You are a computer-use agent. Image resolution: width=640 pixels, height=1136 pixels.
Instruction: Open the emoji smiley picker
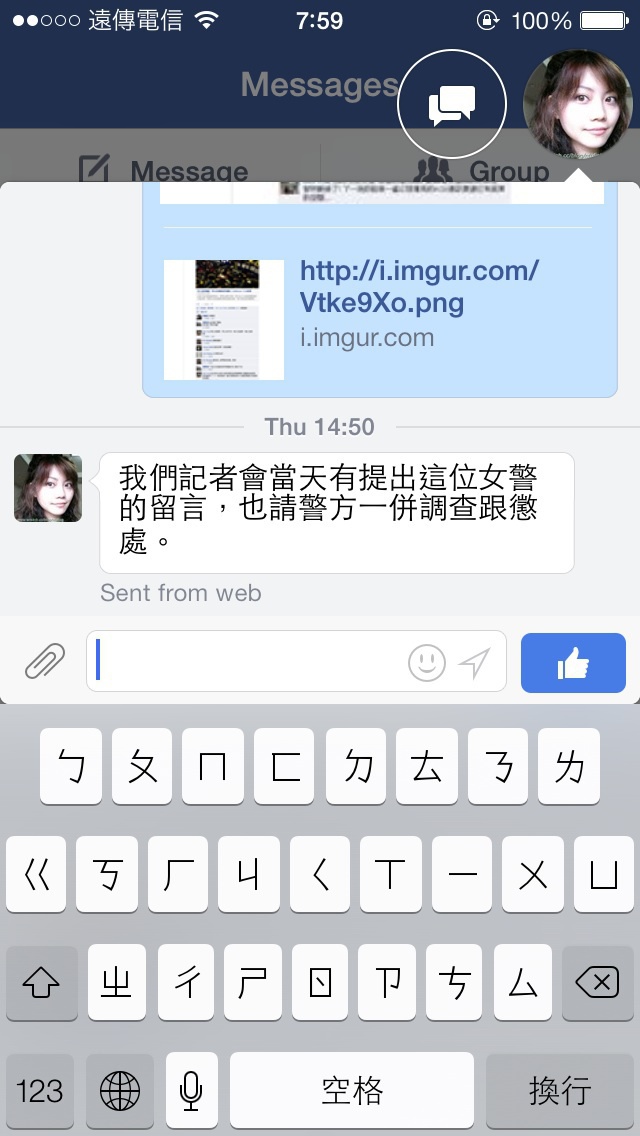[427, 662]
